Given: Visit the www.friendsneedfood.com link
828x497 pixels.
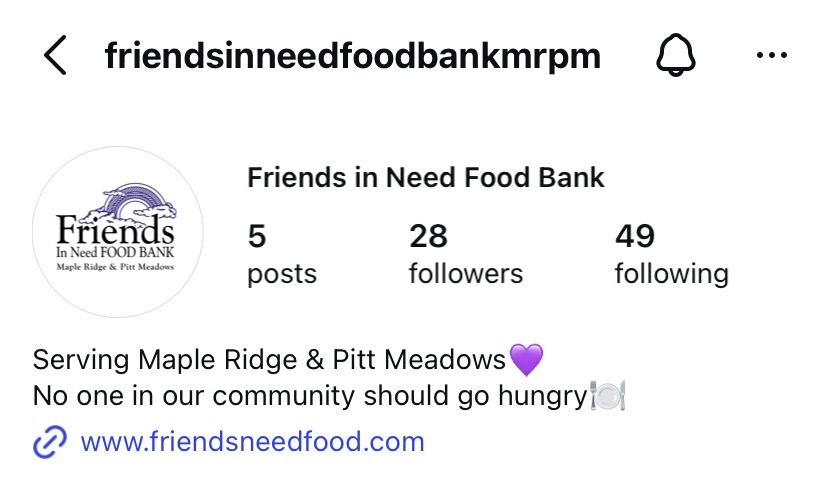Looking at the screenshot, I should pyautogui.click(x=252, y=441).
